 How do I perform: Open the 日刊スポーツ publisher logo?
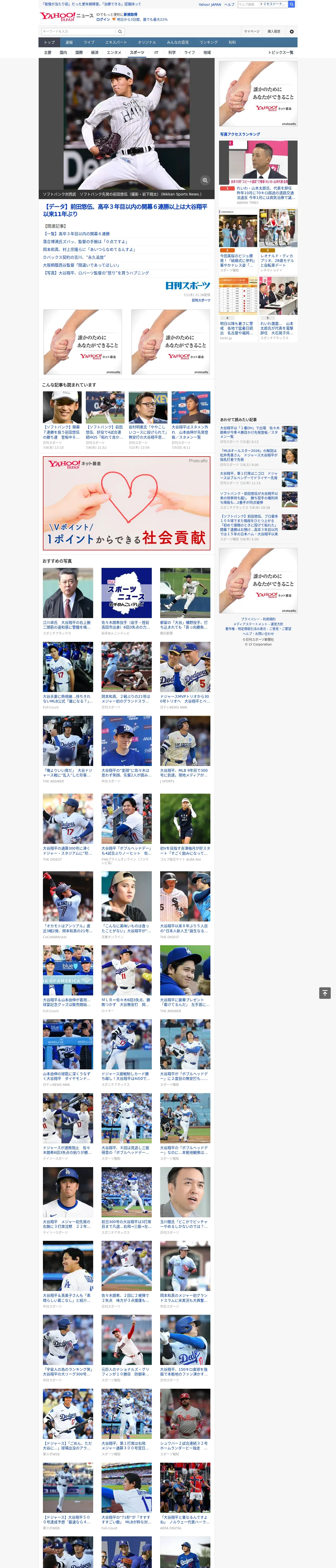tap(188, 285)
